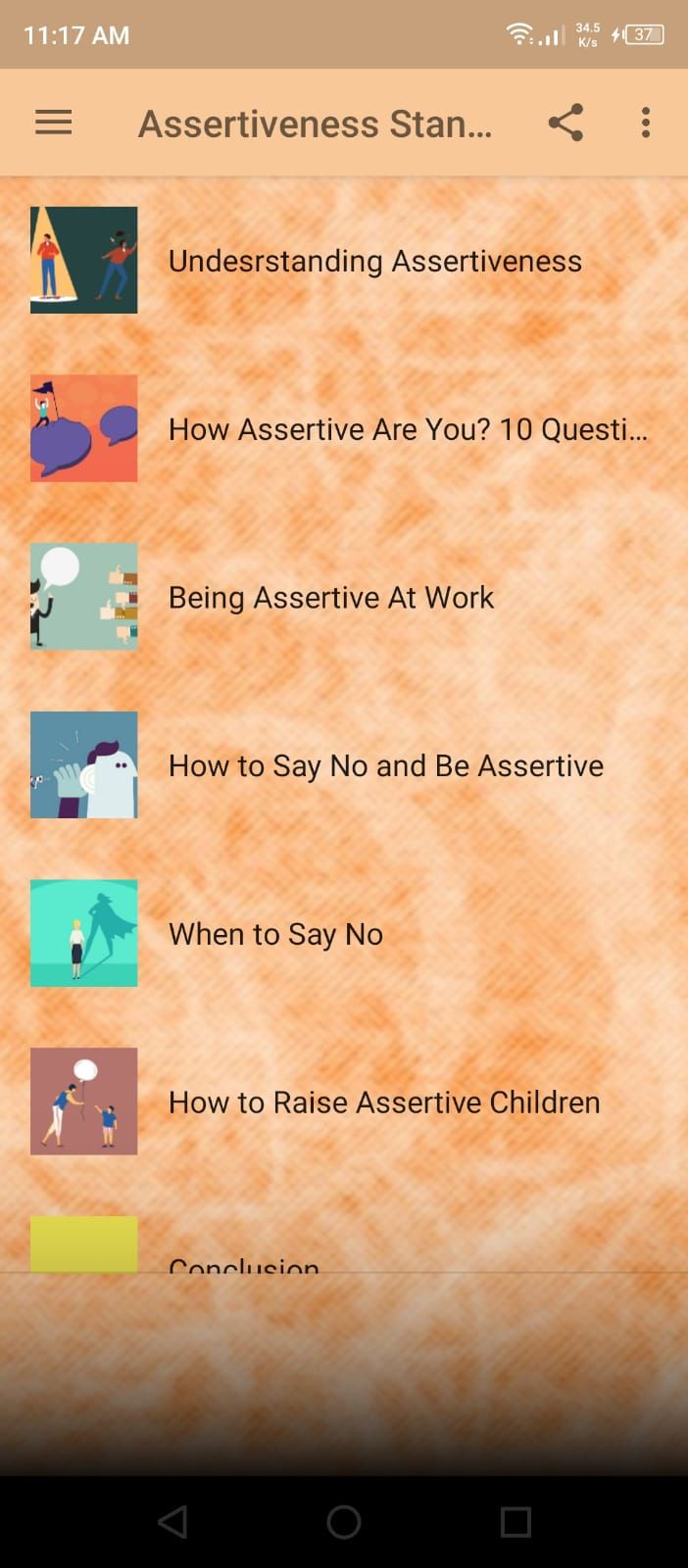Tap the system home button
The width and height of the screenshot is (688, 1568).
(x=344, y=1522)
